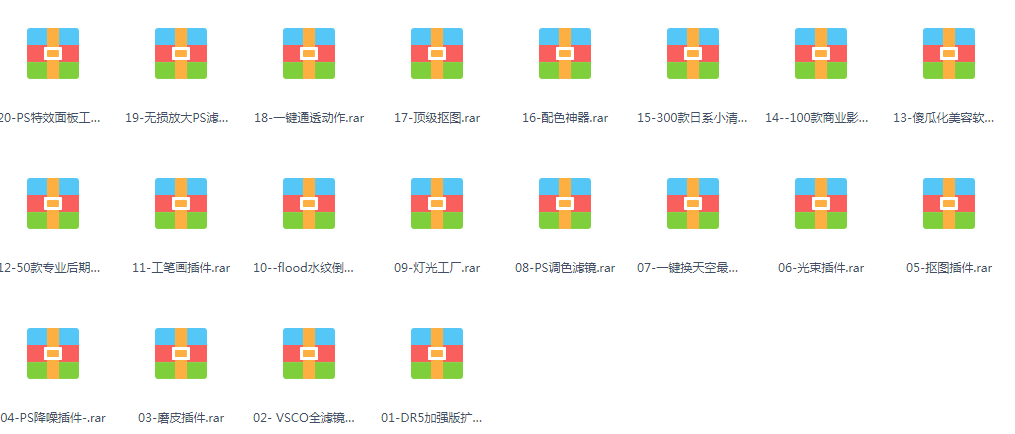The image size is (1015, 434).
Task: Open 15-300款日系小清新 archive
Action: (x=693, y=53)
